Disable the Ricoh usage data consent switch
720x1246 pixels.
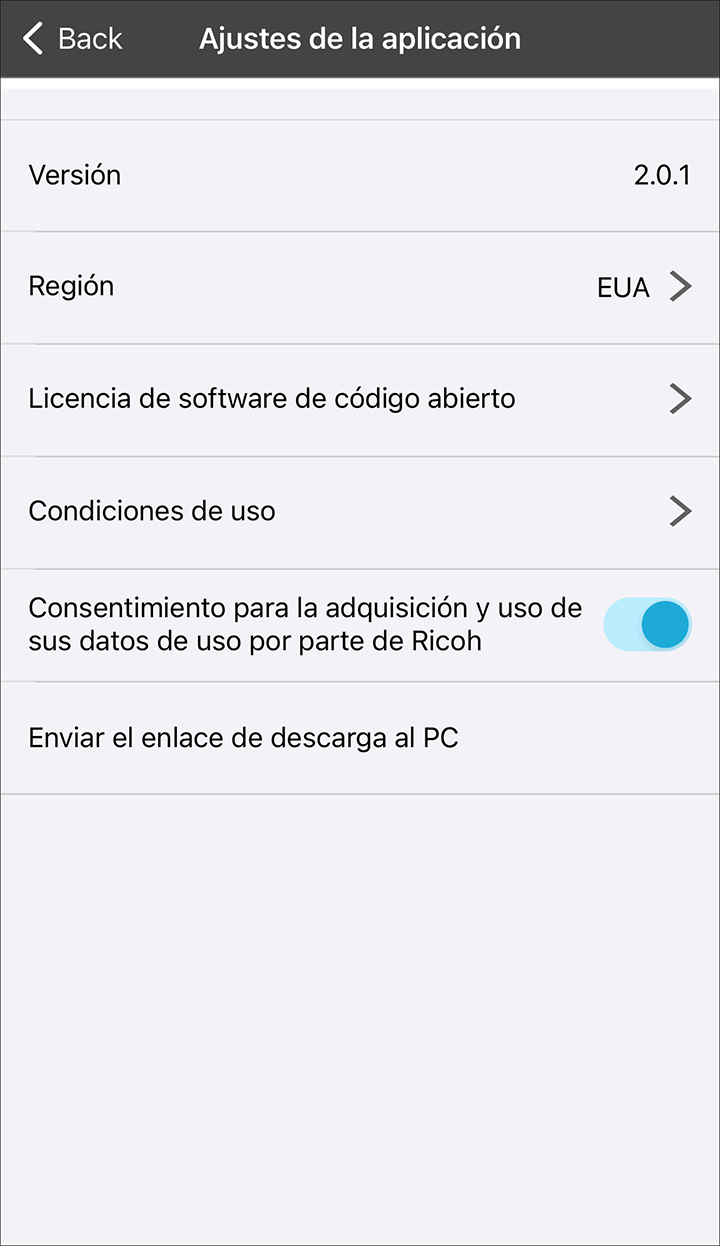pos(647,625)
